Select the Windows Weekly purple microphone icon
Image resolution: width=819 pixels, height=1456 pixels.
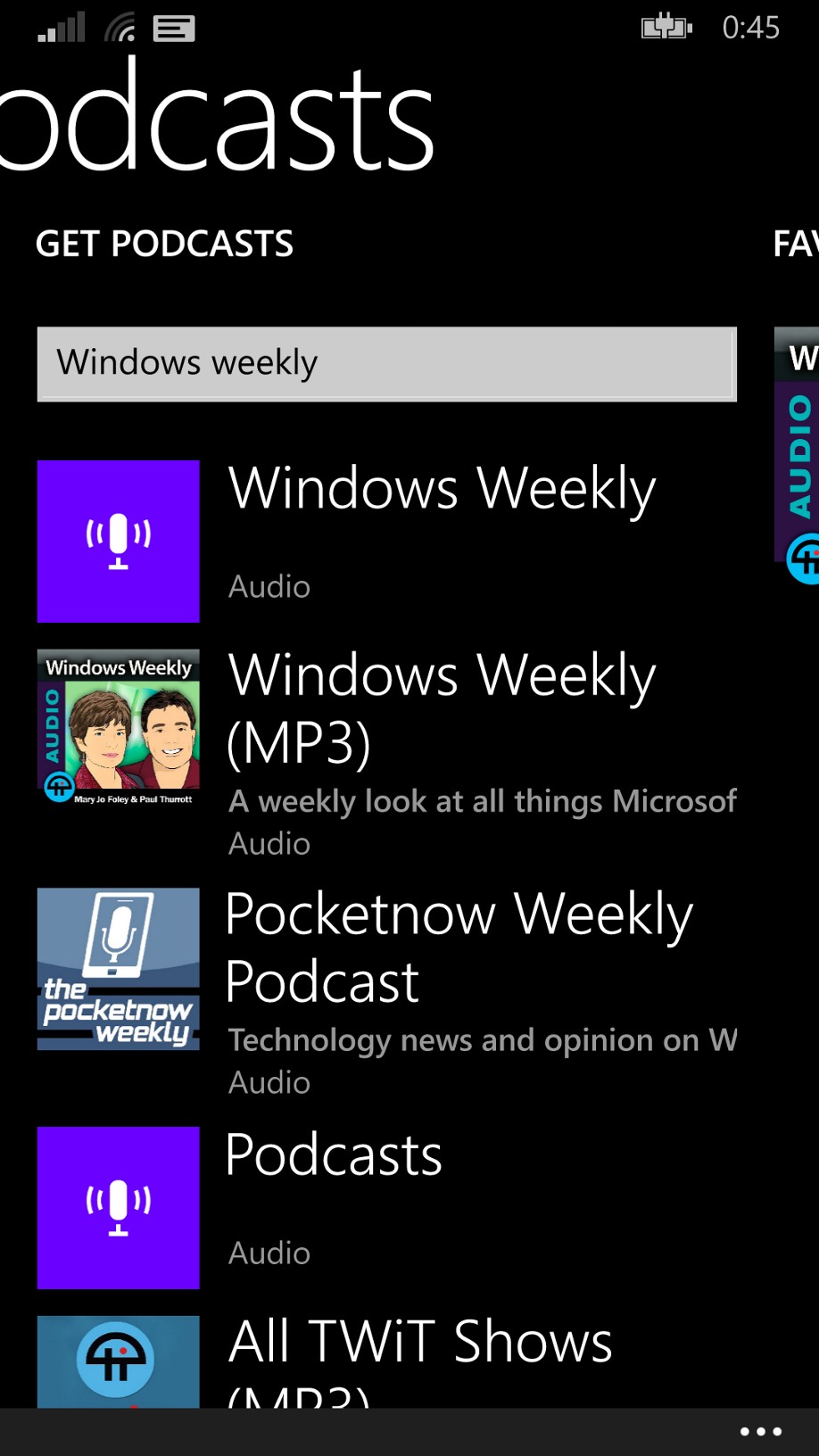(x=118, y=541)
